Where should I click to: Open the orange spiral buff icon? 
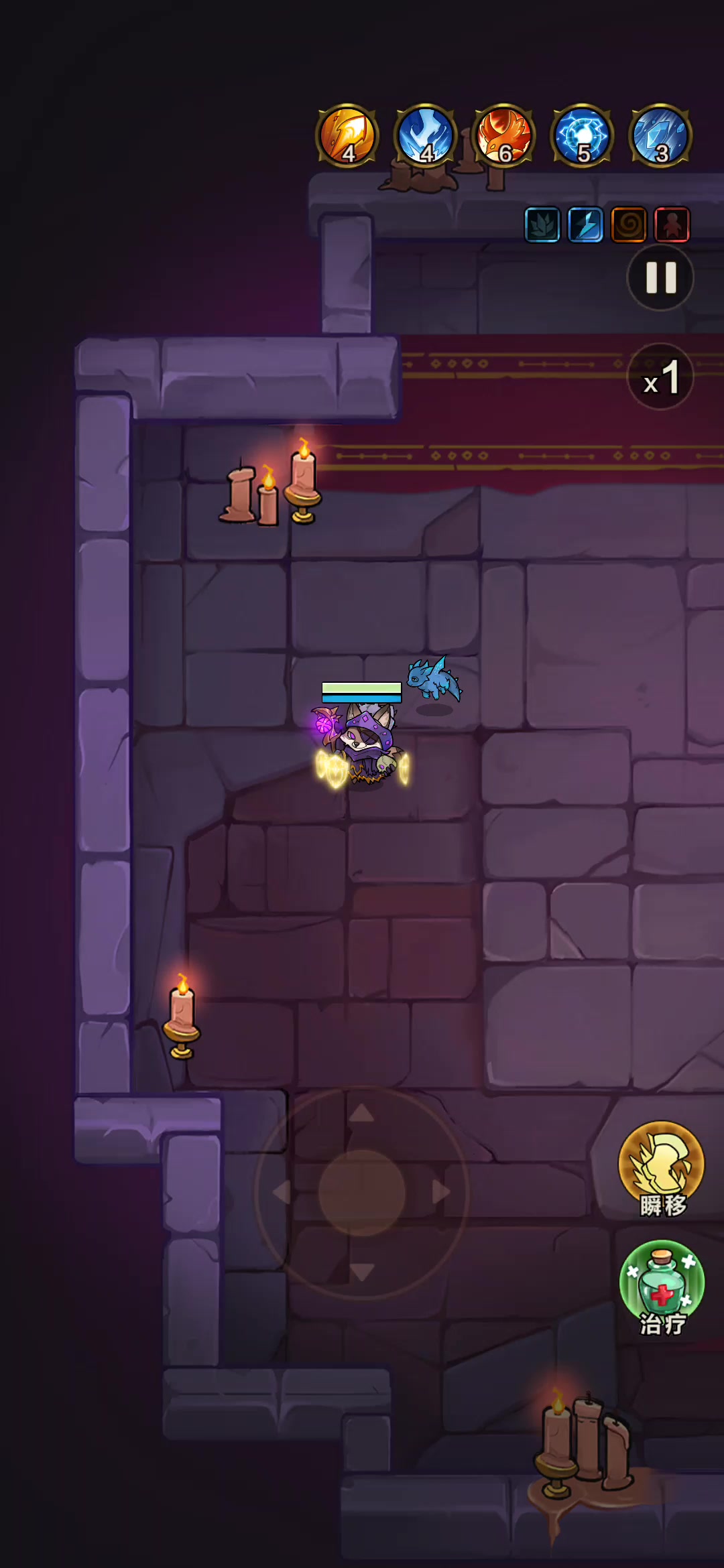point(629,224)
